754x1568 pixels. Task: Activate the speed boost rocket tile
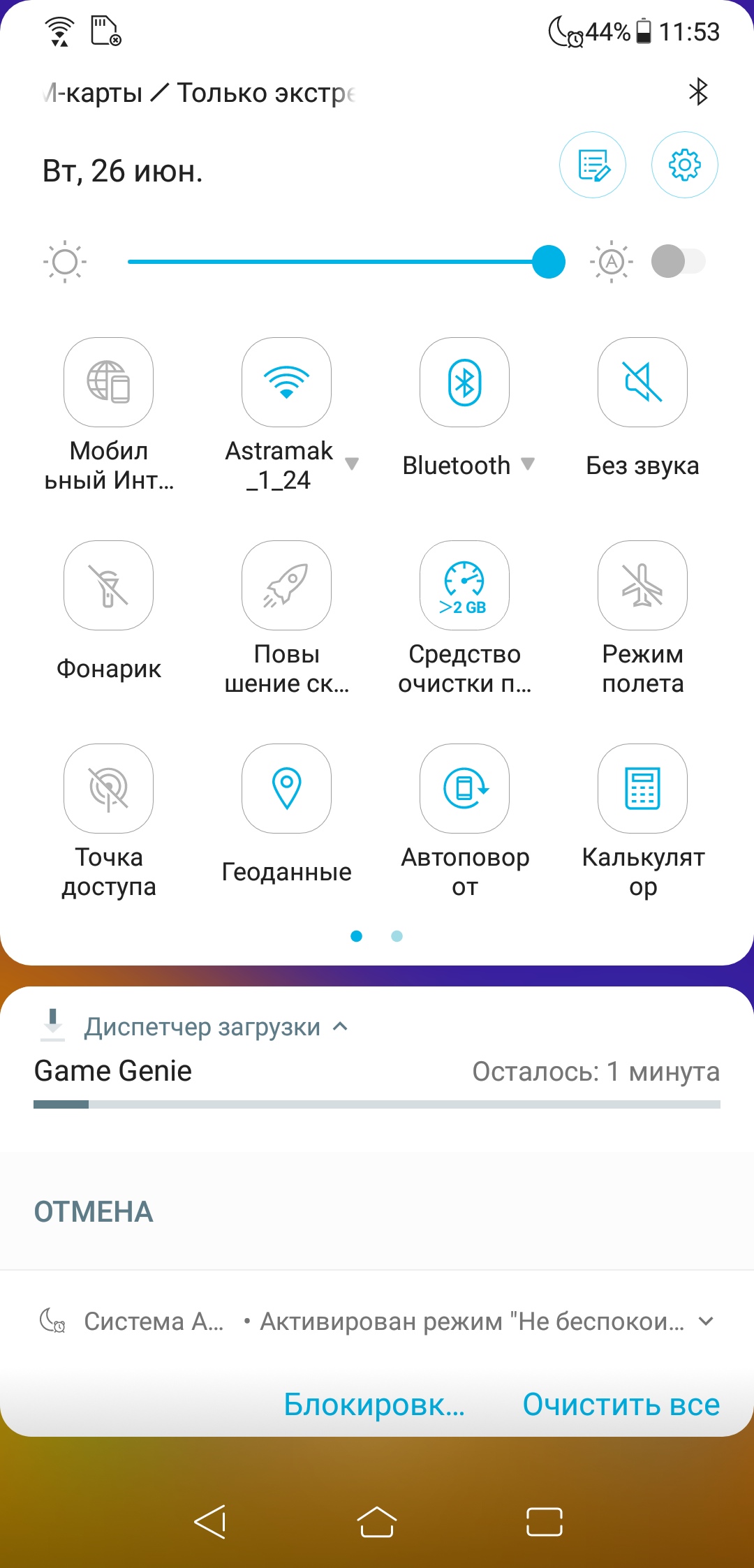click(x=286, y=586)
